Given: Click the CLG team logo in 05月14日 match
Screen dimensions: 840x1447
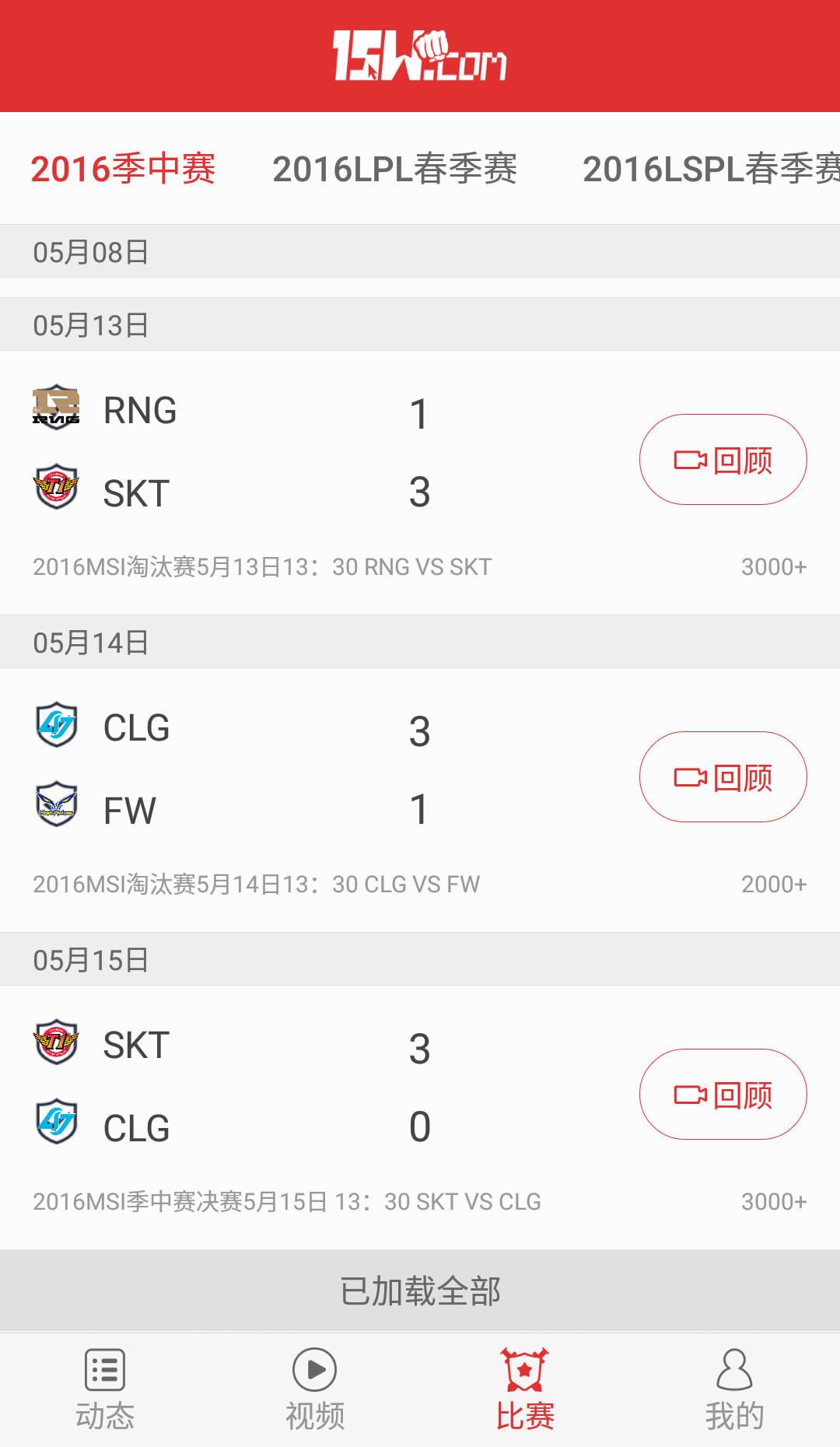Looking at the screenshot, I should [58, 726].
